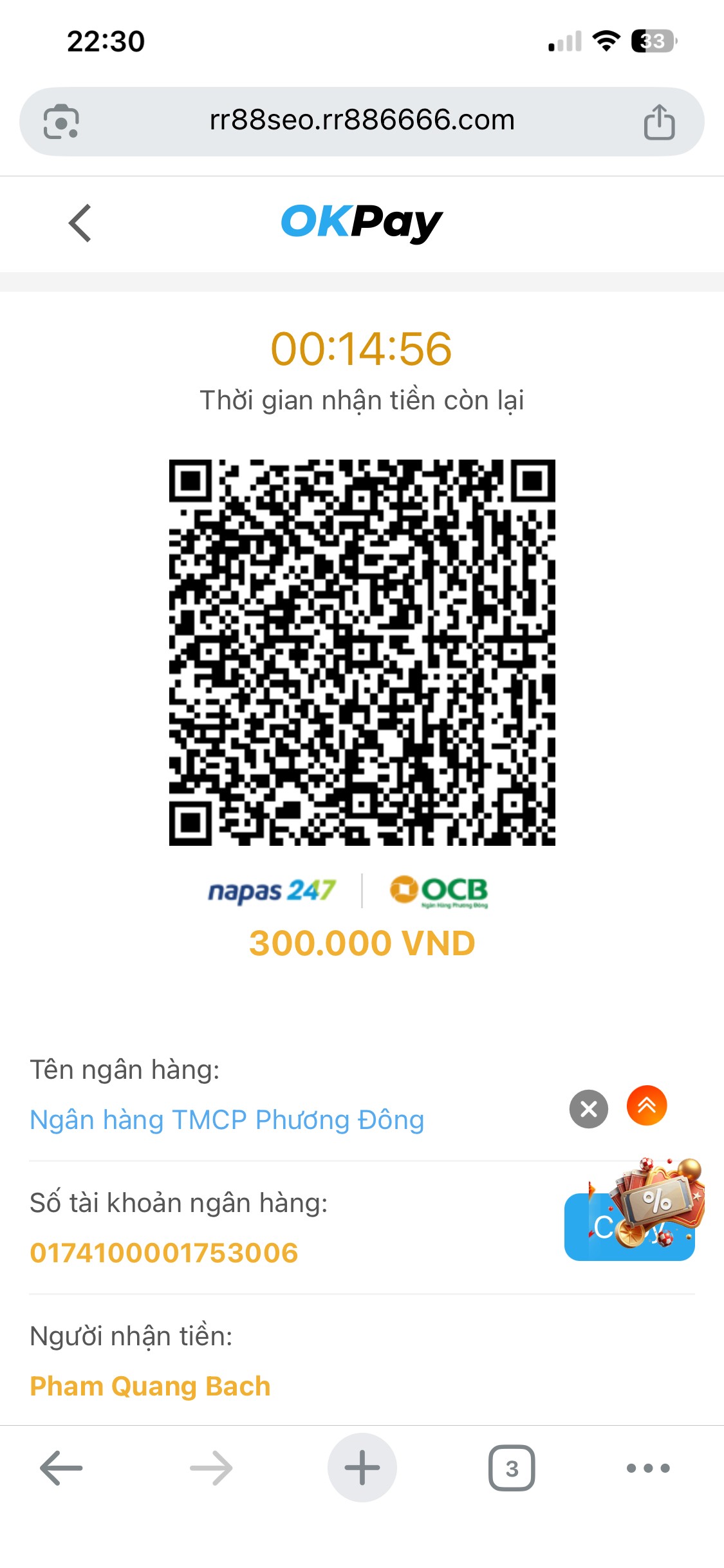The width and height of the screenshot is (724, 1568).
Task: View the 3 open tabs
Action: (512, 1468)
